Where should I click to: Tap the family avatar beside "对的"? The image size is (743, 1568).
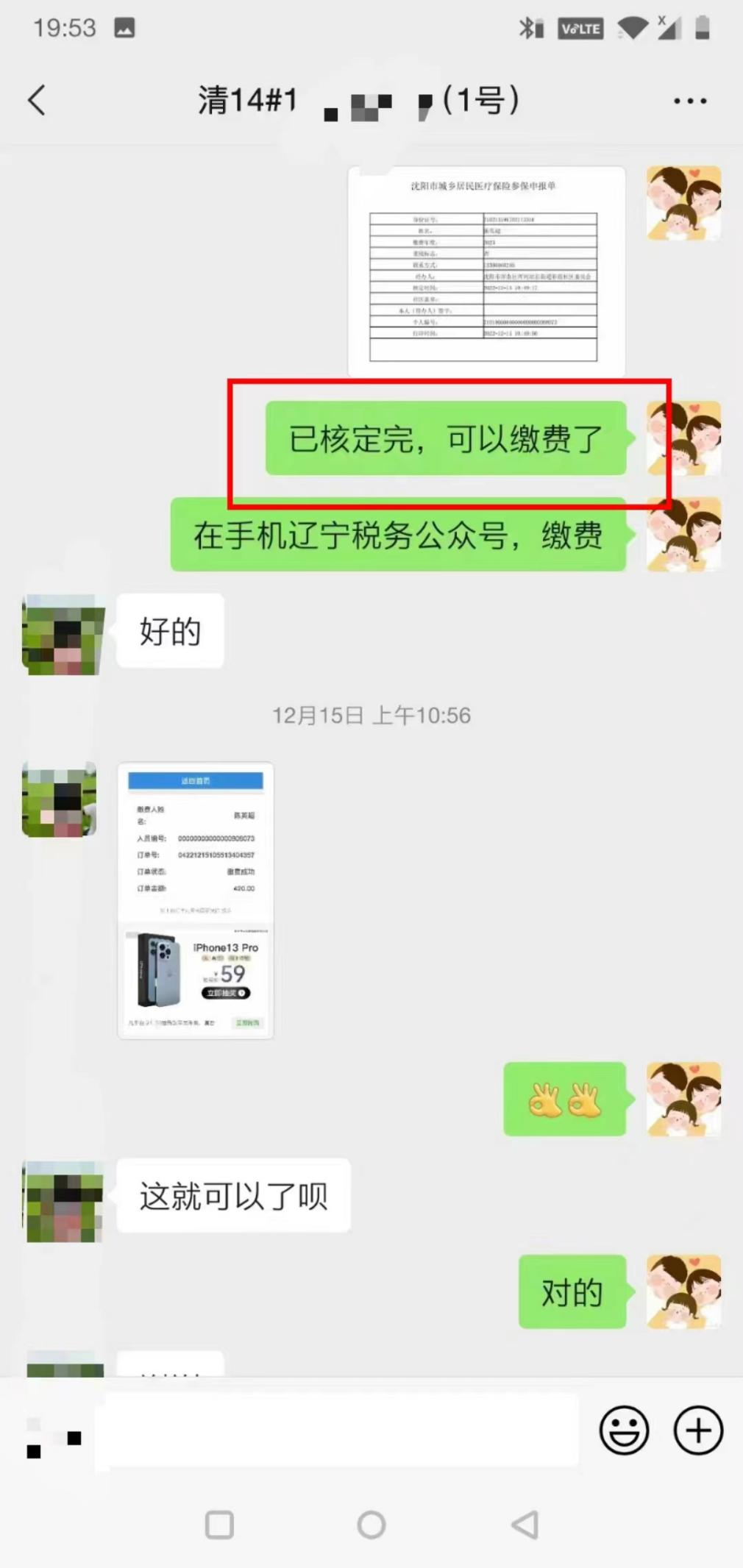click(683, 1291)
